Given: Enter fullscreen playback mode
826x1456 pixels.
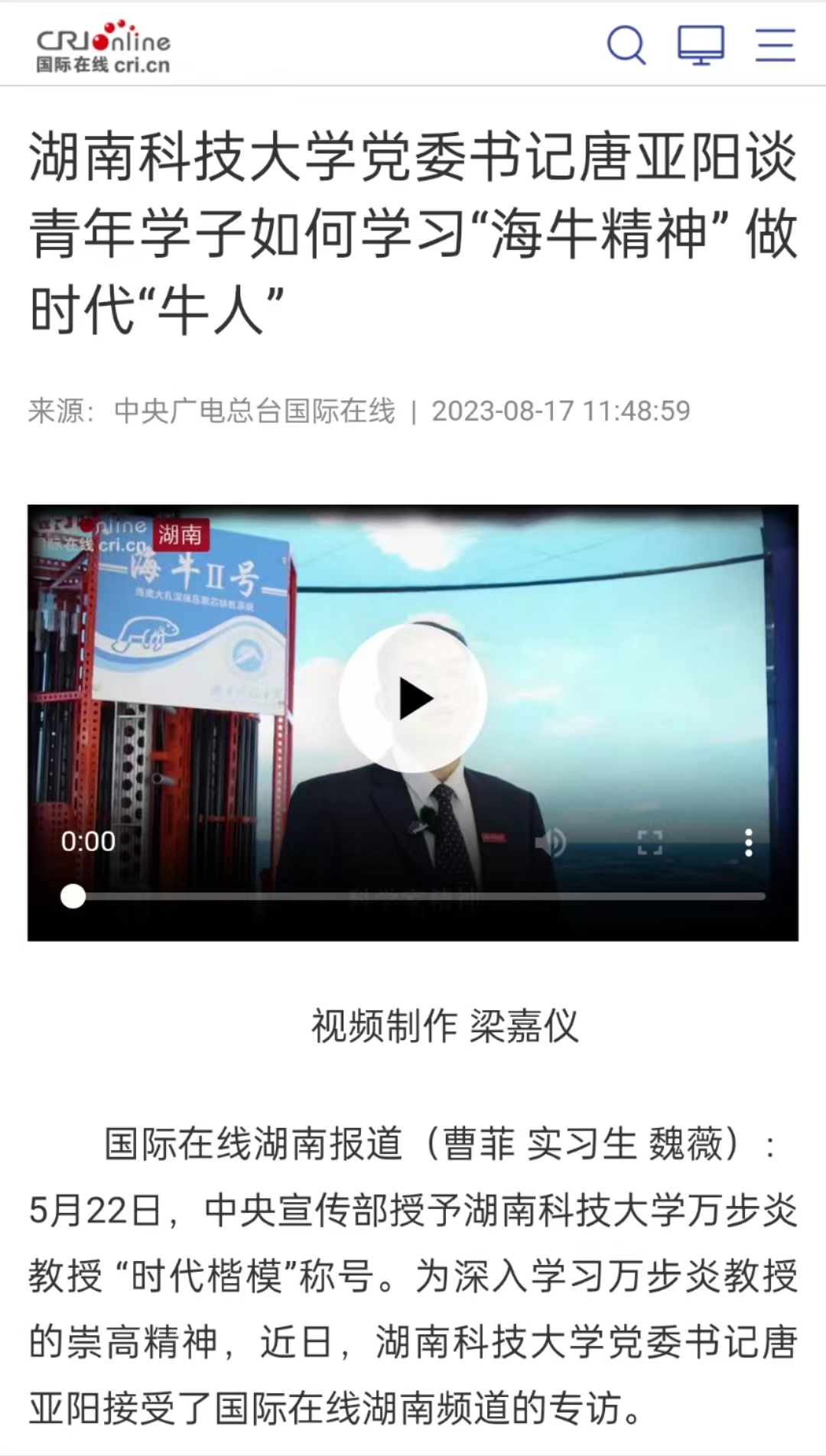Looking at the screenshot, I should pyautogui.click(x=650, y=841).
